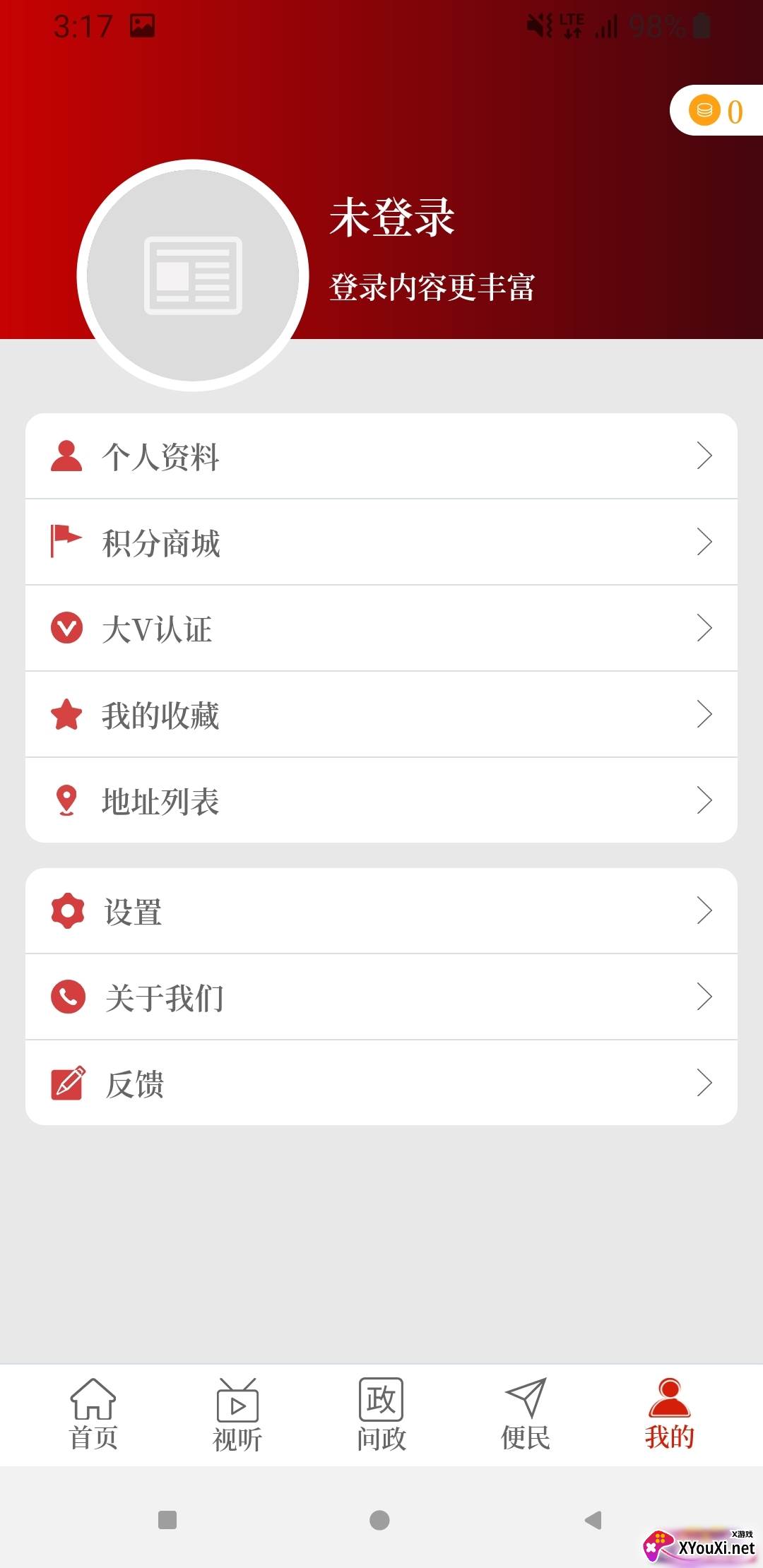
Task: Tap the system home button
Action: (x=379, y=1520)
